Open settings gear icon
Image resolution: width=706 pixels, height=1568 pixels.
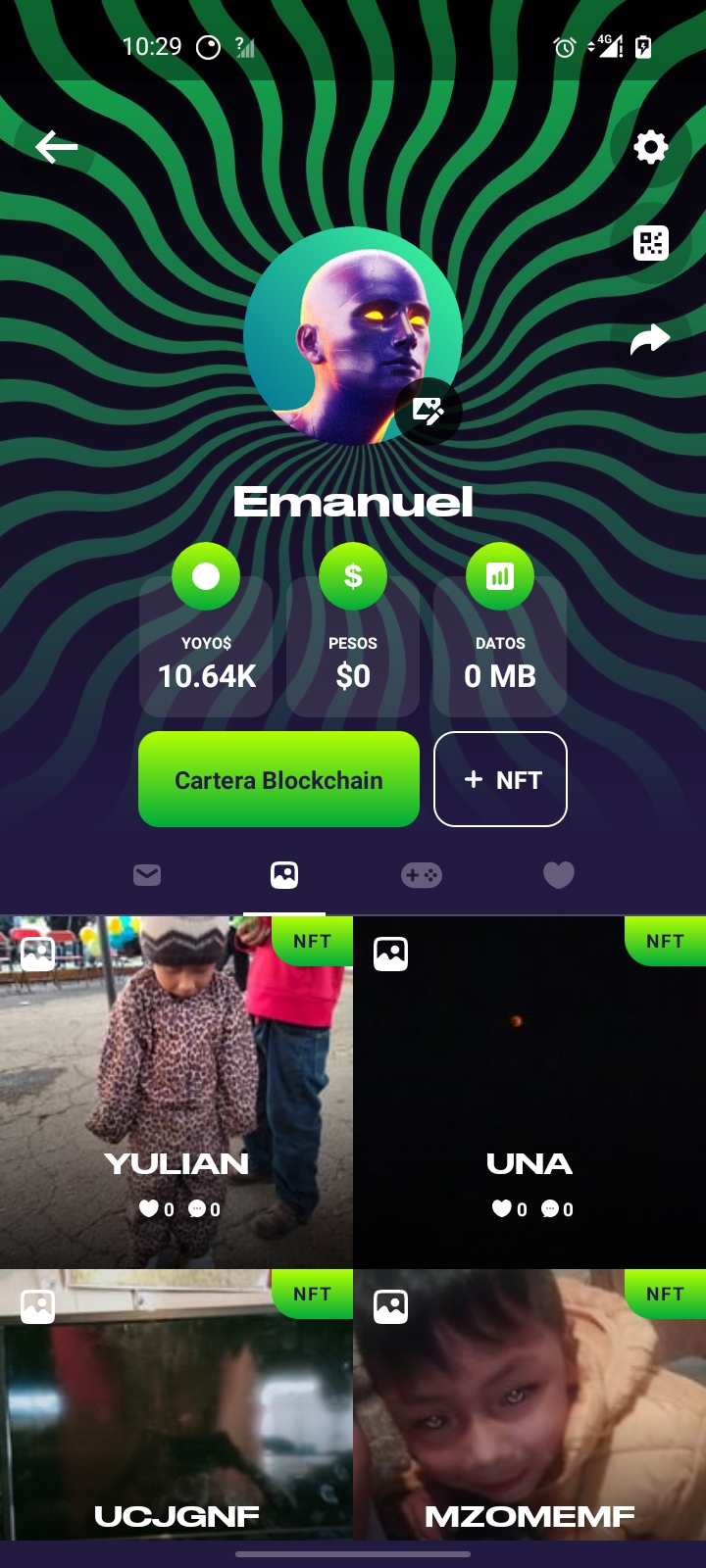pyautogui.click(x=650, y=147)
